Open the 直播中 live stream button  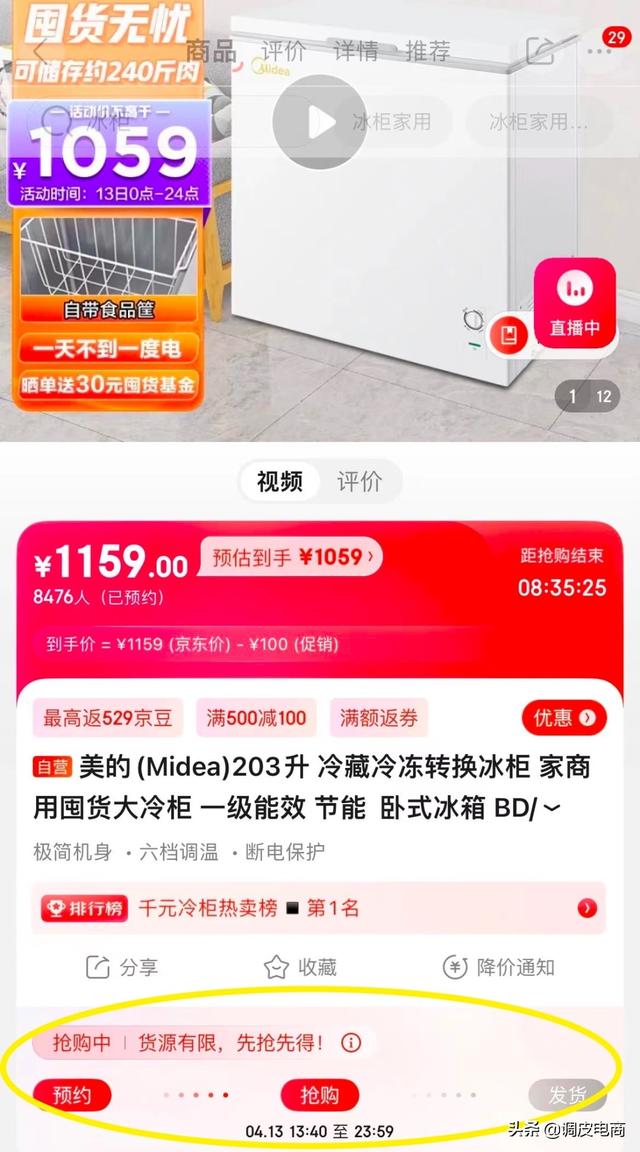(x=575, y=300)
